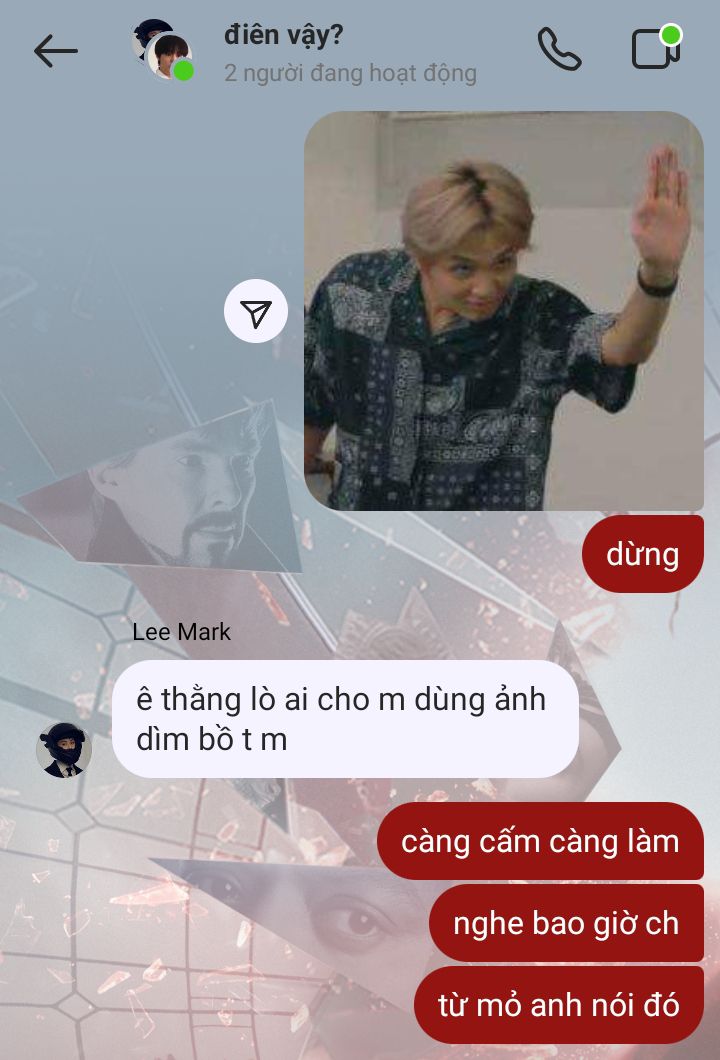The height and width of the screenshot is (1060, 720).
Task: Go back using the arrow
Action: [55, 51]
